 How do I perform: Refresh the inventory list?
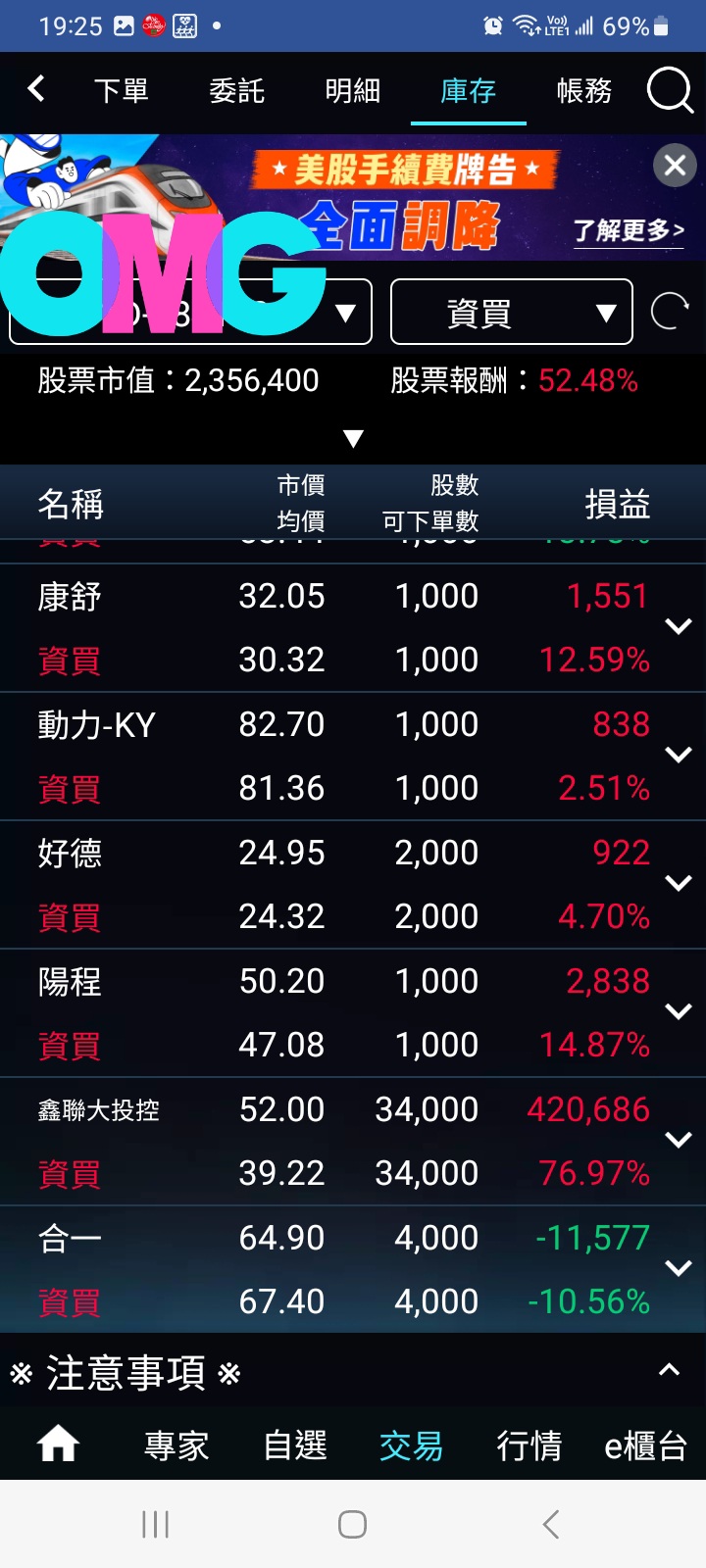[x=671, y=313]
